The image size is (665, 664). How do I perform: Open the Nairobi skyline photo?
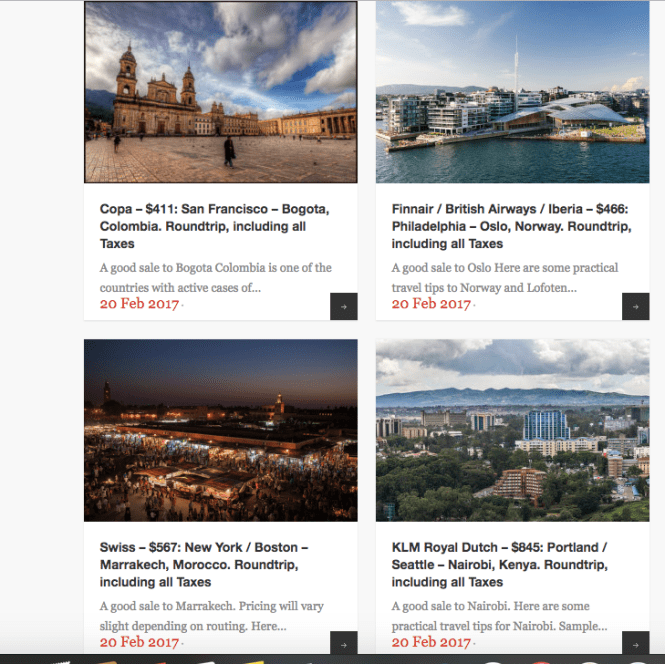[x=512, y=430]
